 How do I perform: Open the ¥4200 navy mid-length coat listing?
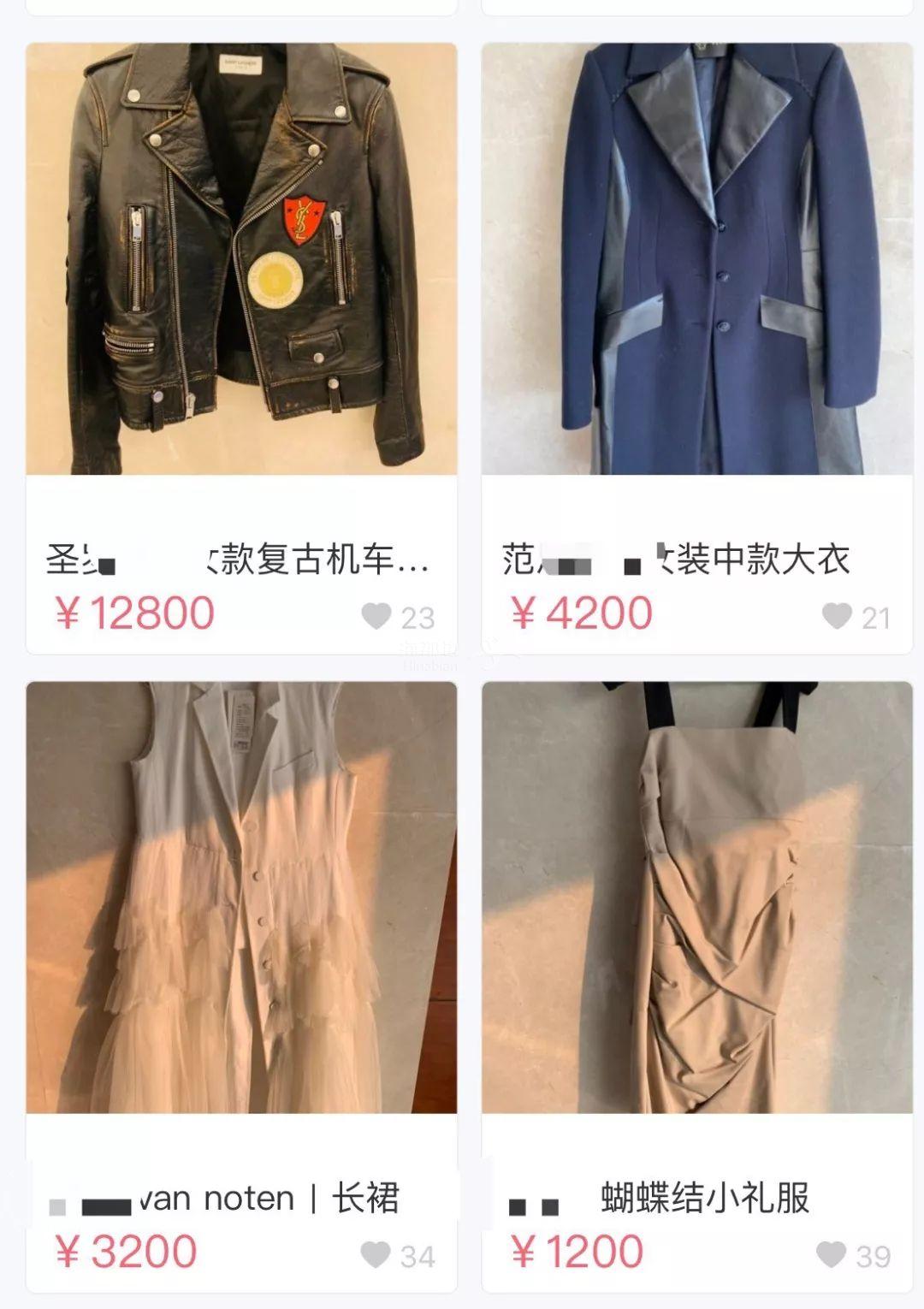point(696,259)
